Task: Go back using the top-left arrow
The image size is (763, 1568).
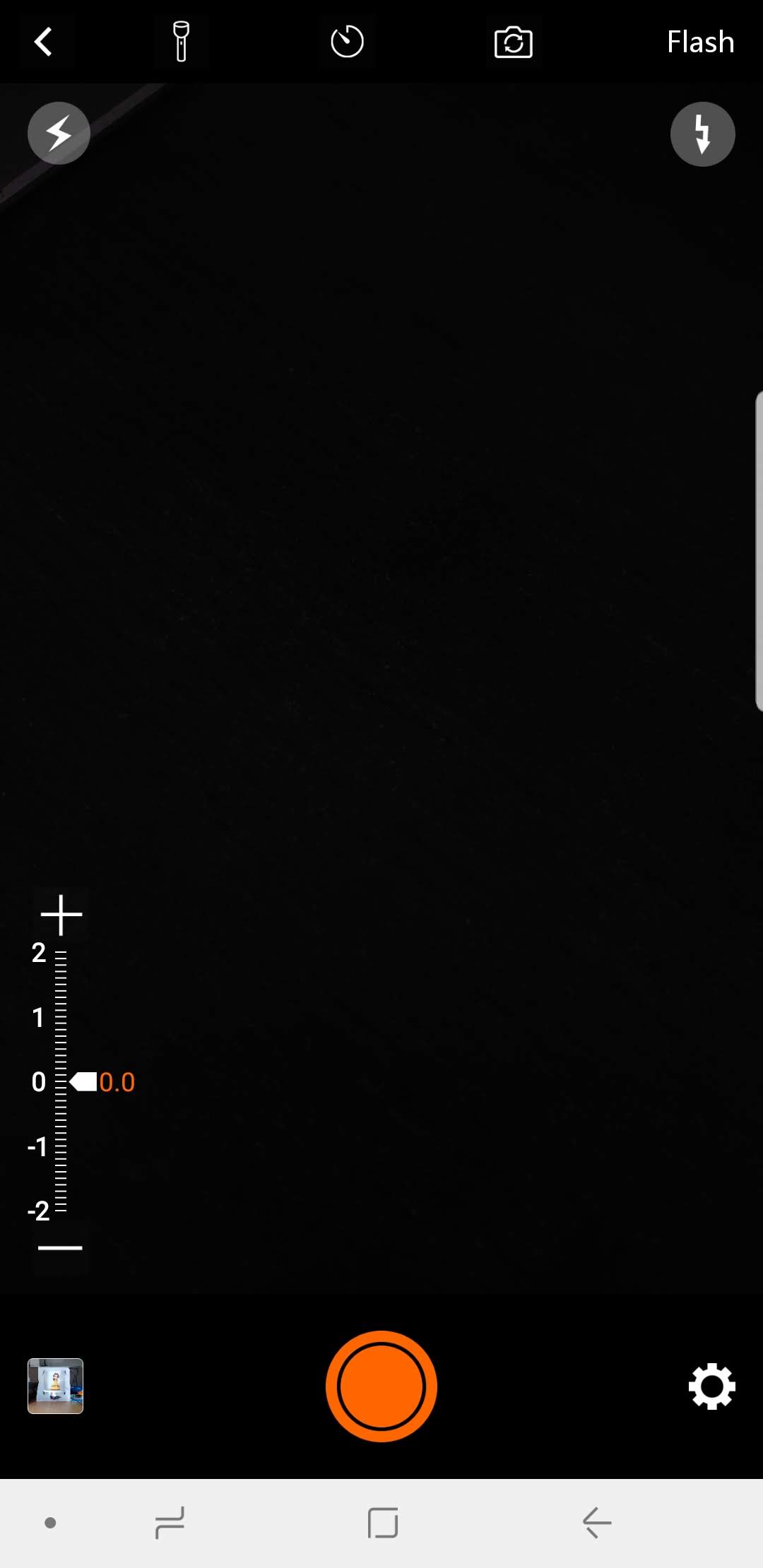Action: (44, 42)
